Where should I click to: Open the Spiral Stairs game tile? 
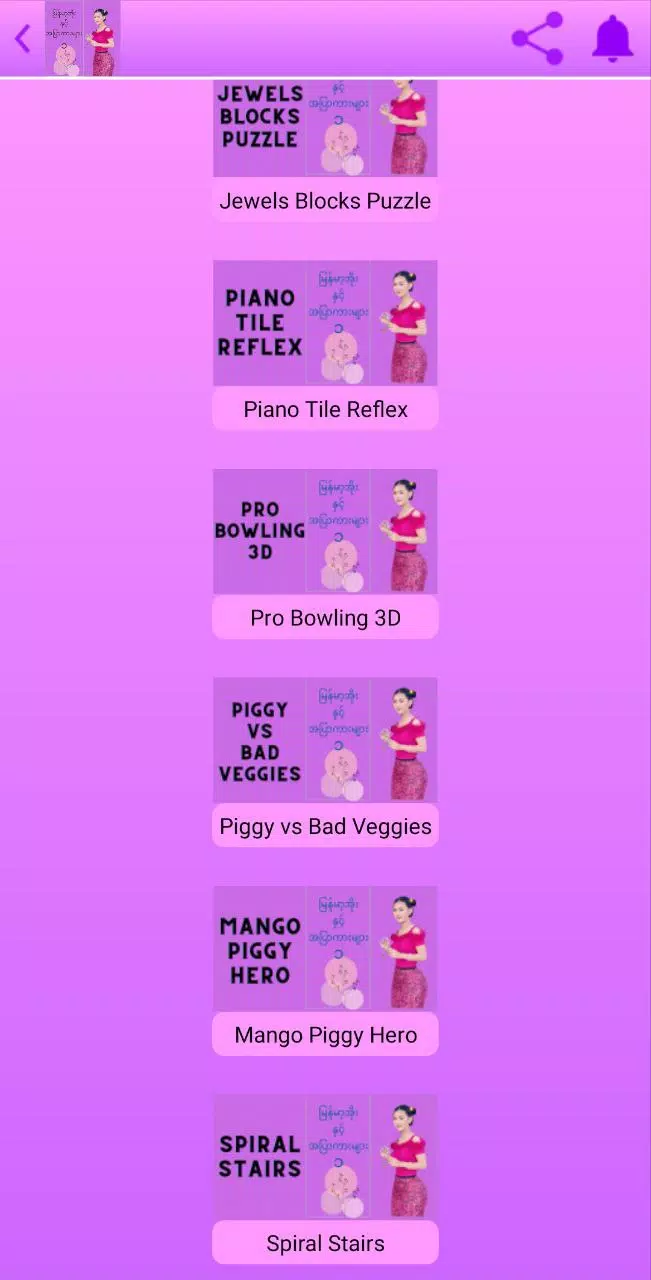tap(325, 1156)
